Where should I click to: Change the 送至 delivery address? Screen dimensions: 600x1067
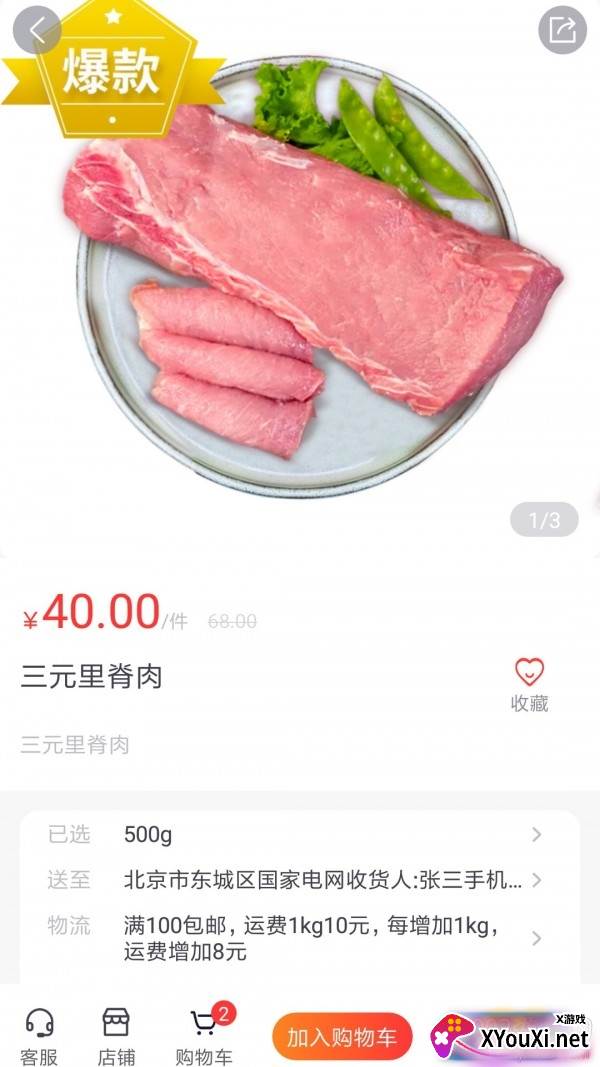(x=299, y=880)
